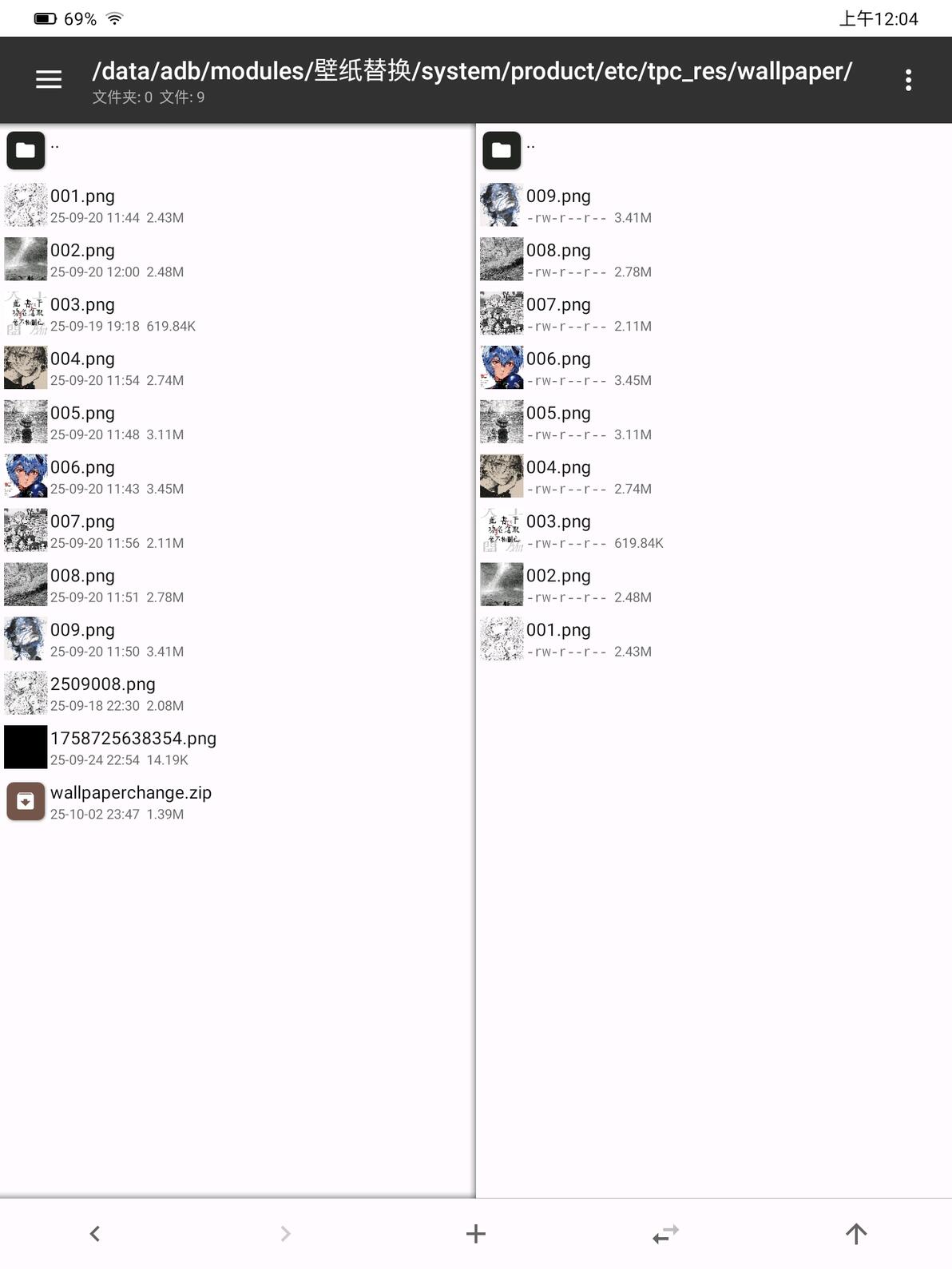The height and width of the screenshot is (1269, 952).
Task: Open wallpaperchange.zip archive
Action: coord(131,801)
